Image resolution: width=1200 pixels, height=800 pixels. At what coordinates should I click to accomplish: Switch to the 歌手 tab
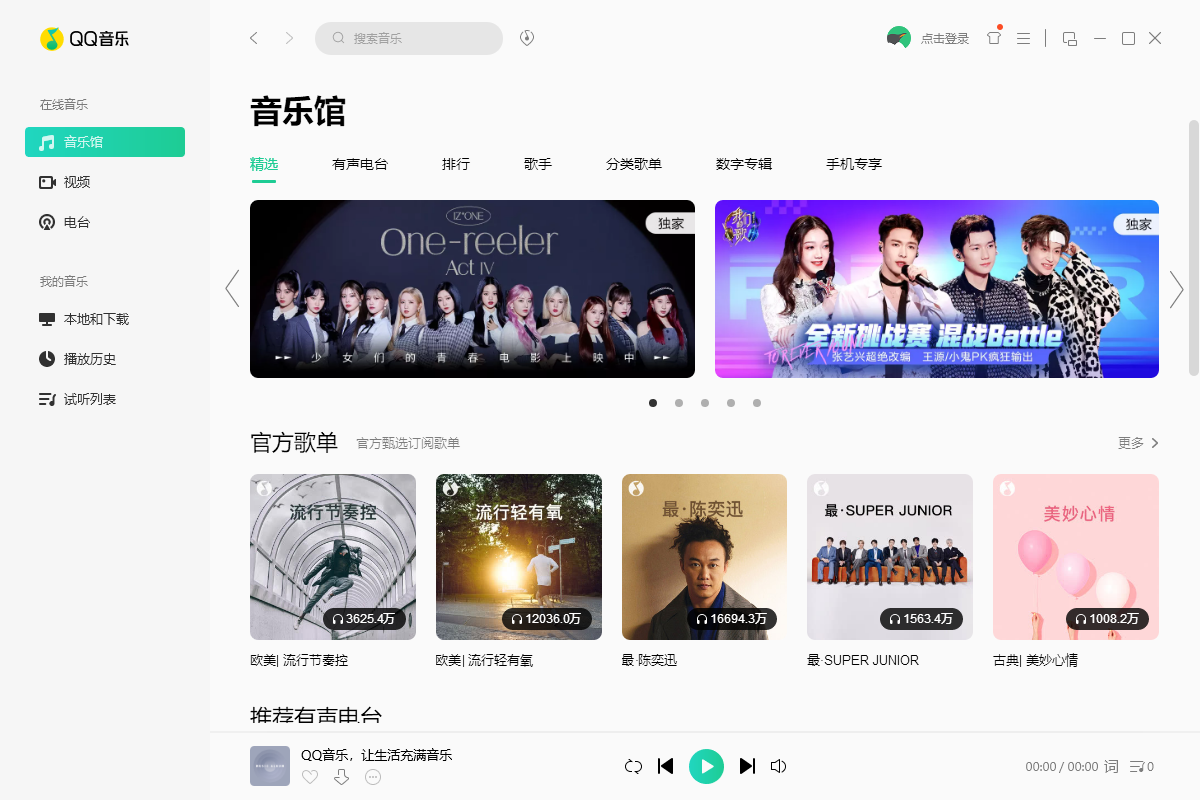(x=538, y=164)
